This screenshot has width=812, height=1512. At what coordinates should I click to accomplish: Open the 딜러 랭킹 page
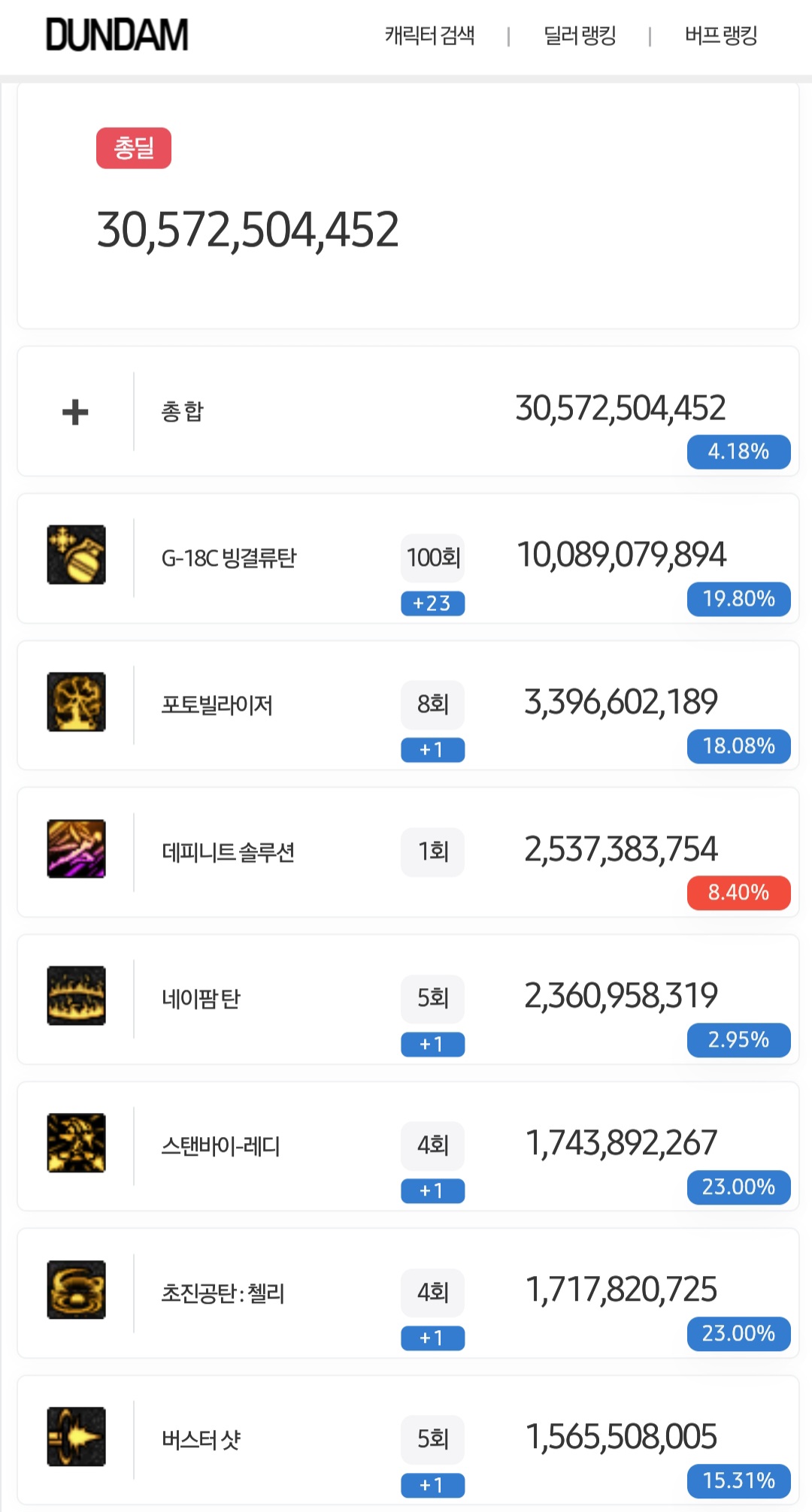point(580,35)
